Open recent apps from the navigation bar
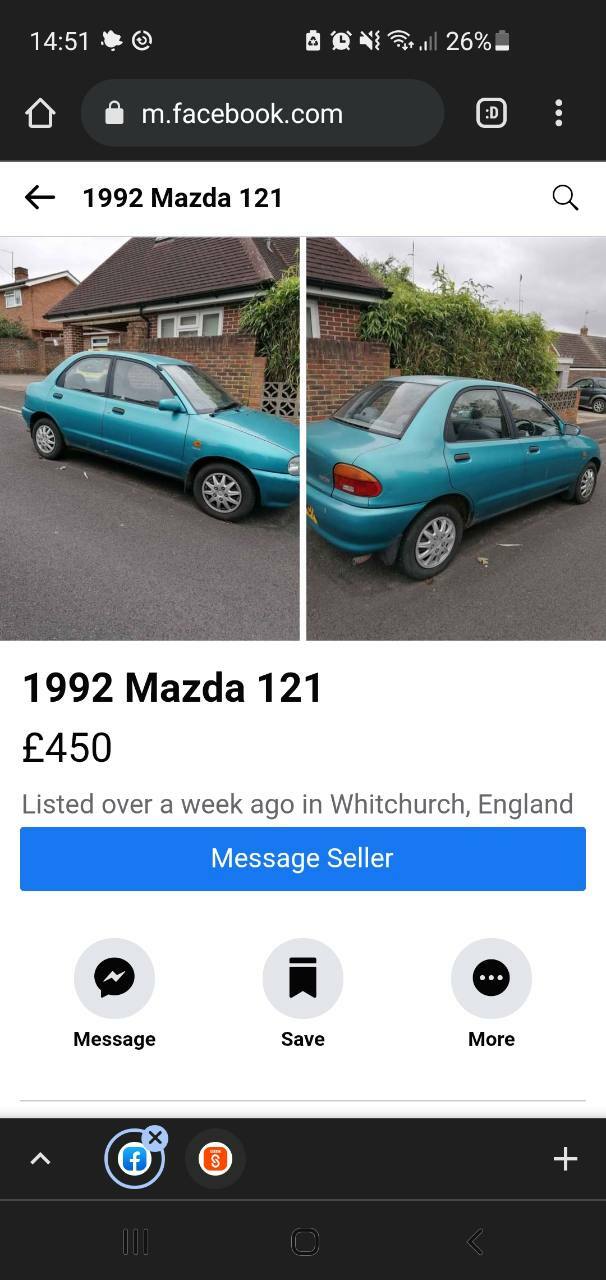Screen dimensions: 606x1280 coord(135,1242)
